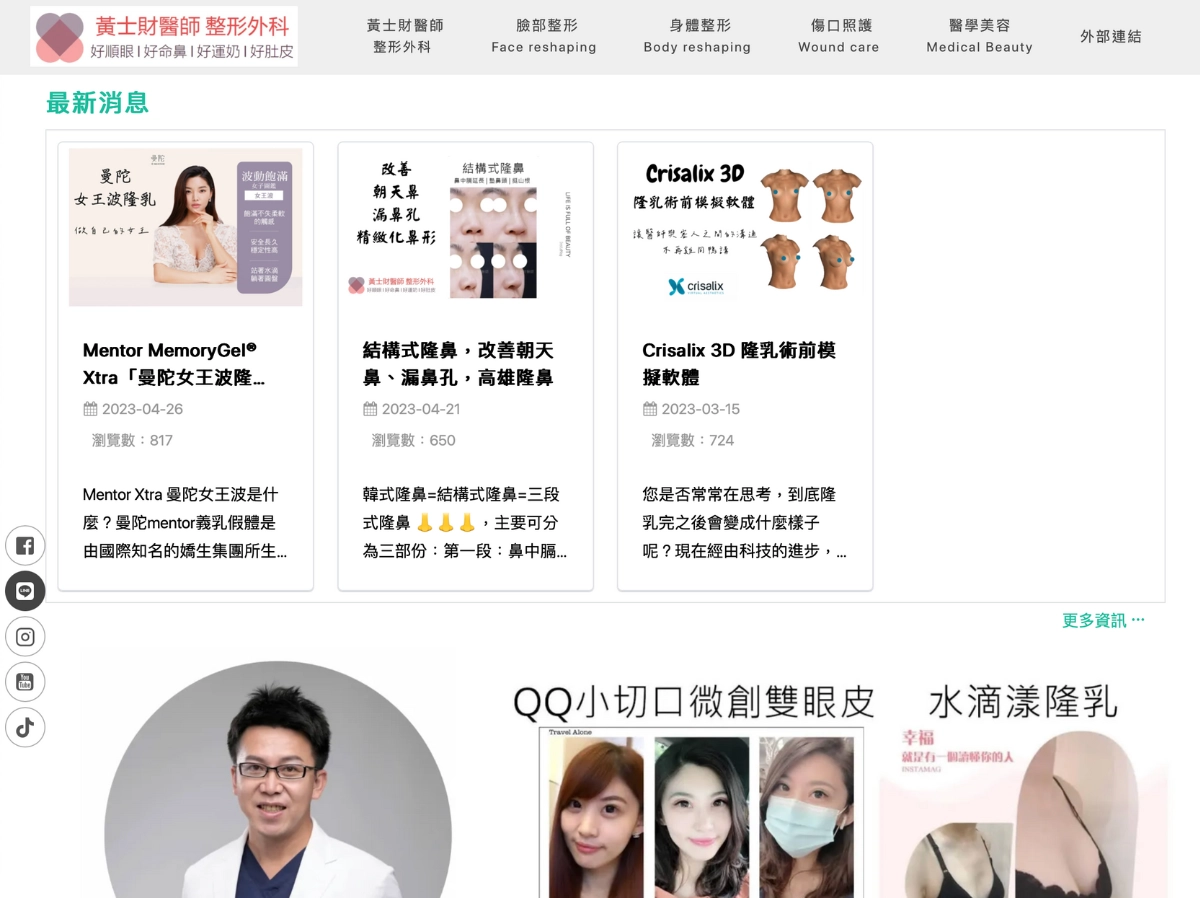1200x898 pixels.
Task: Open the 傷口照護 Wound care menu
Action: pyautogui.click(x=839, y=36)
